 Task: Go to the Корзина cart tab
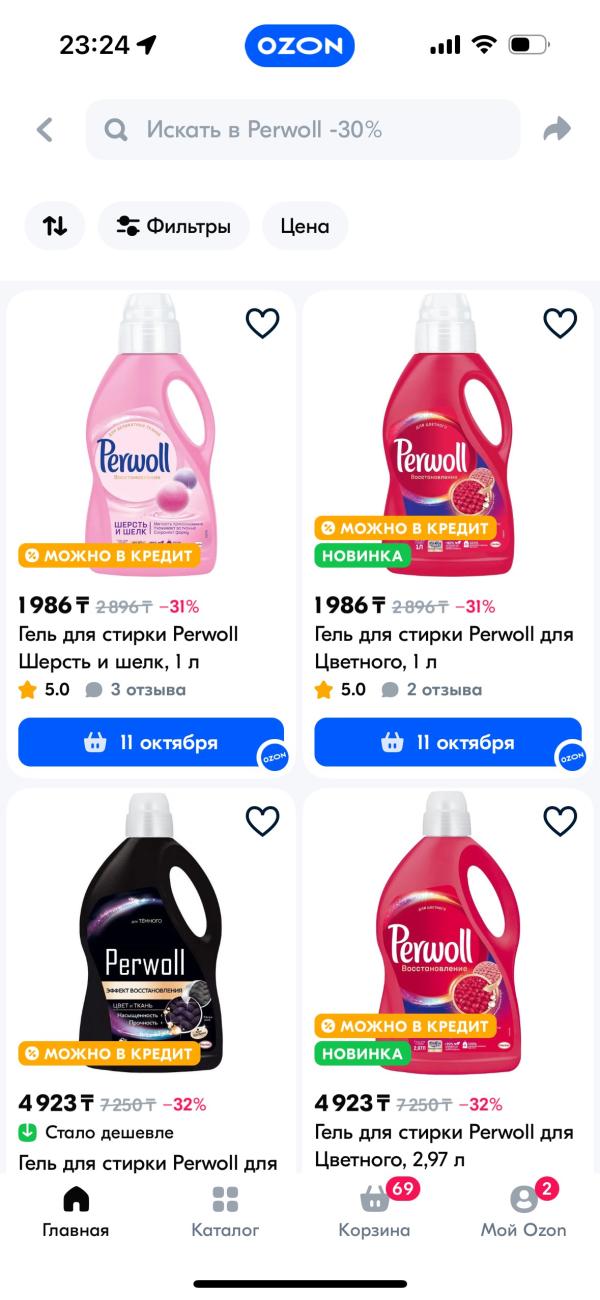point(374,1212)
